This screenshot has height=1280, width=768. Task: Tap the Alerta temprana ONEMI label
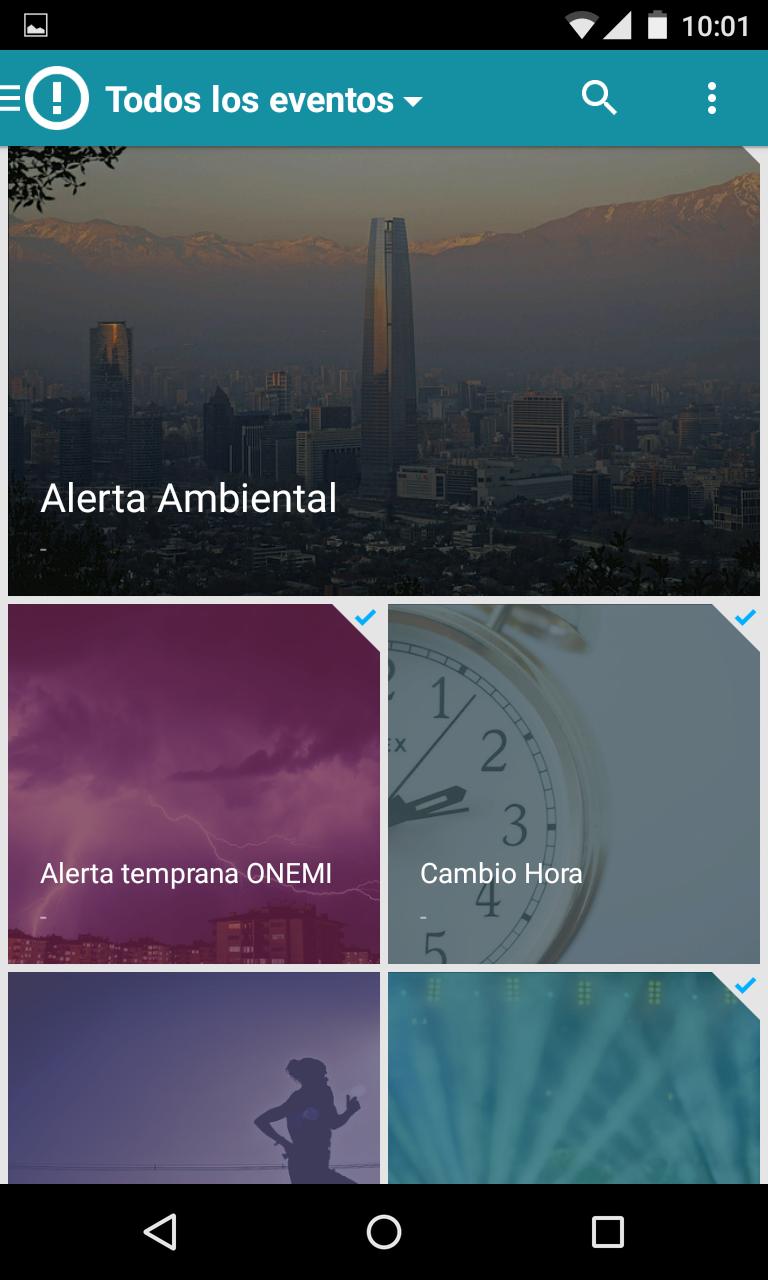[x=184, y=873]
